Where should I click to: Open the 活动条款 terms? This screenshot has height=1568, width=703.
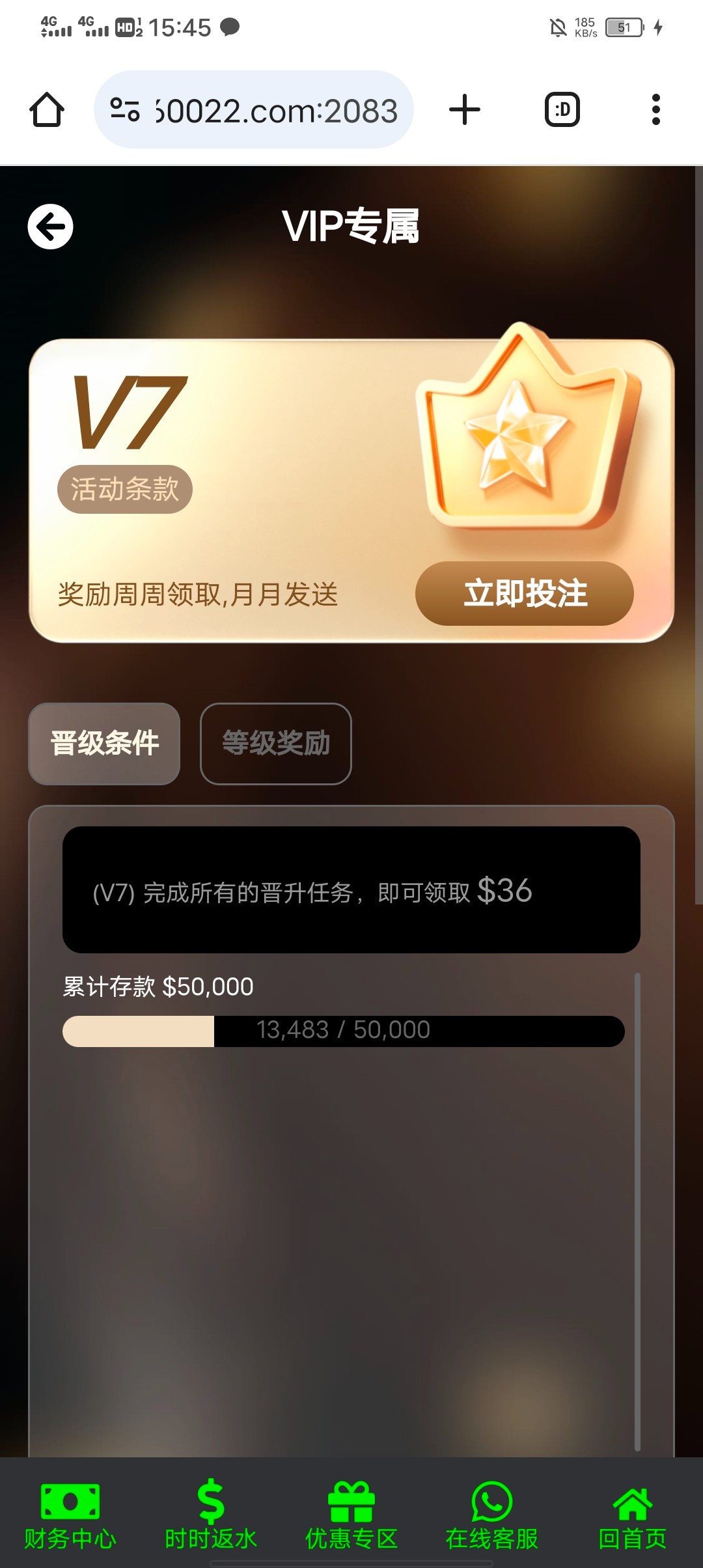[x=124, y=489]
